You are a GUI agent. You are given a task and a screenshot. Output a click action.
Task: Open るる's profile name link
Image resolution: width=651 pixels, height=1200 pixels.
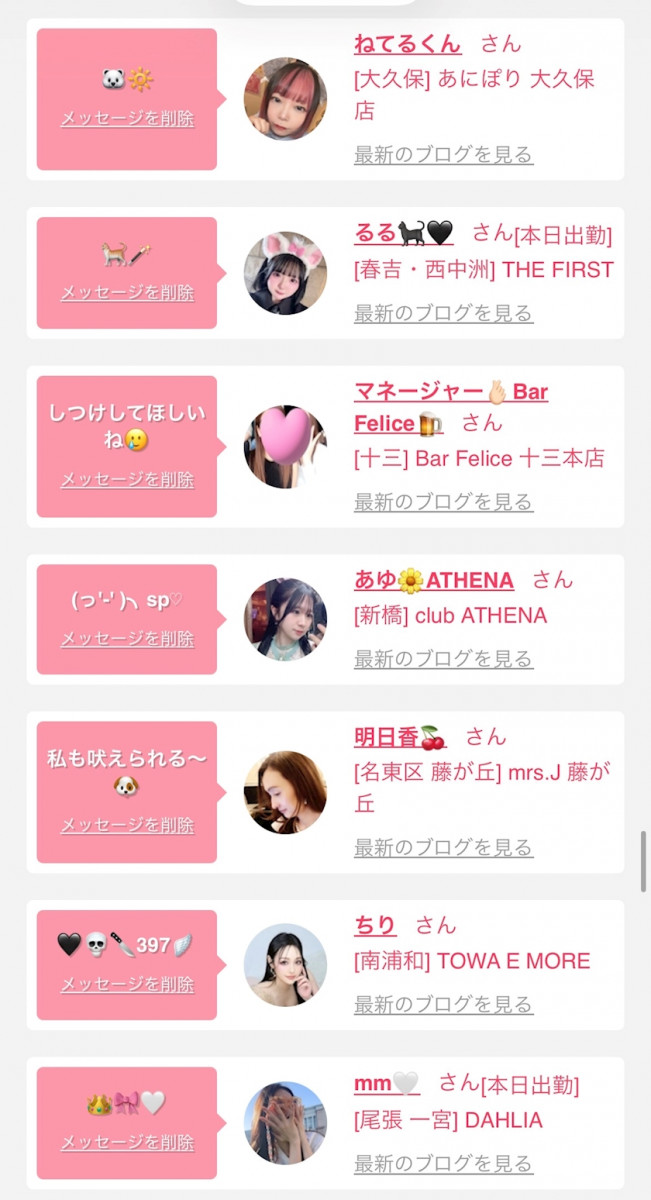click(x=403, y=234)
